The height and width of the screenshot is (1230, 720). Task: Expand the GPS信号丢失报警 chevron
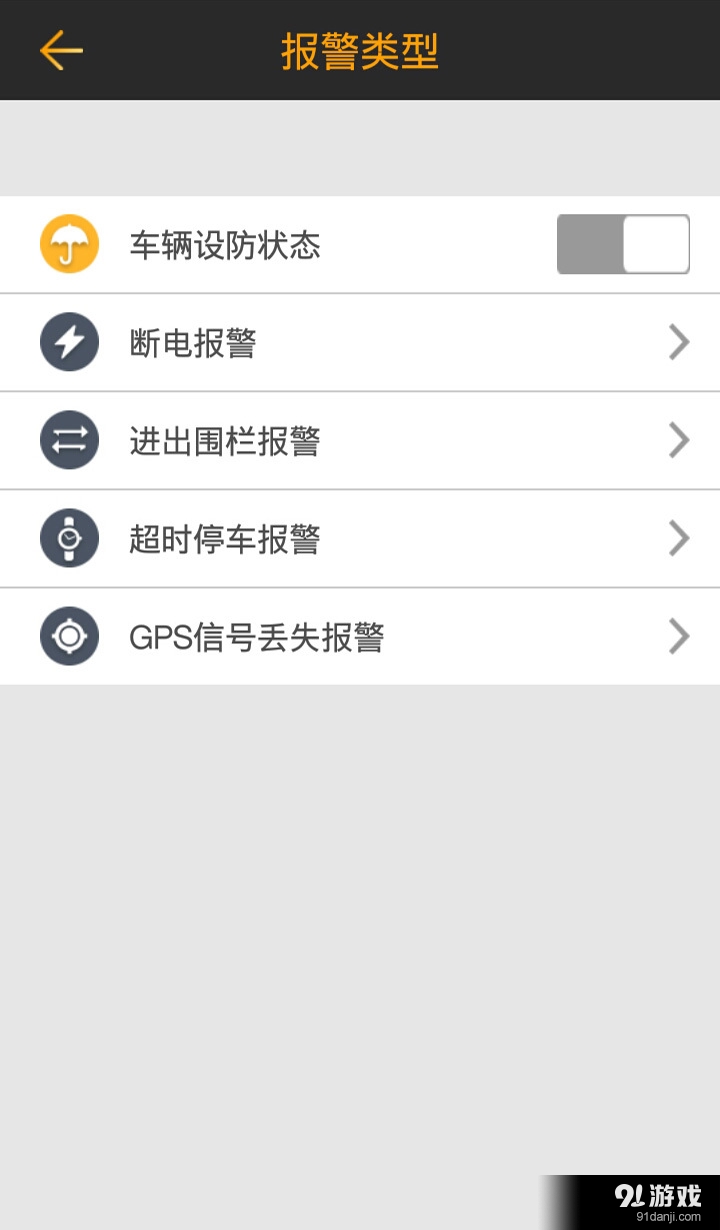click(678, 636)
